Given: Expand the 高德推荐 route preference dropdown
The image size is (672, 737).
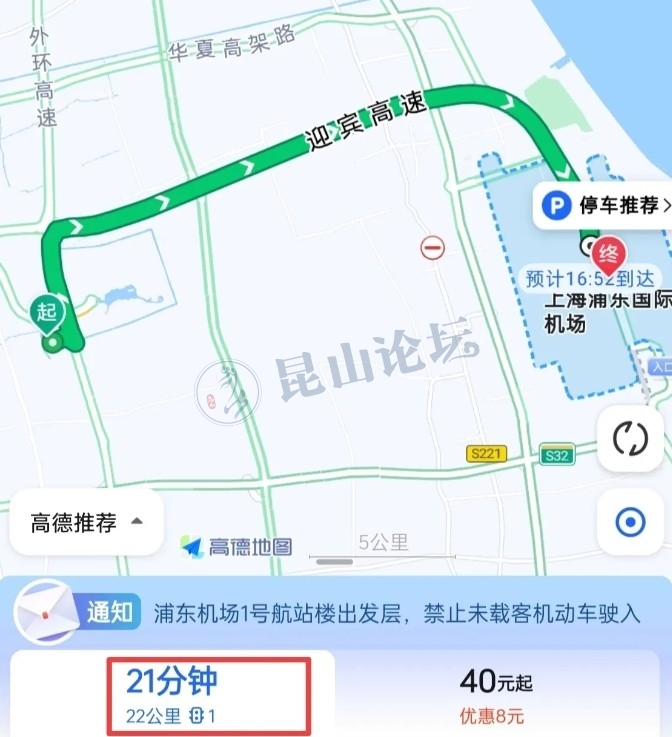Looking at the screenshot, I should pyautogui.click(x=86, y=522).
